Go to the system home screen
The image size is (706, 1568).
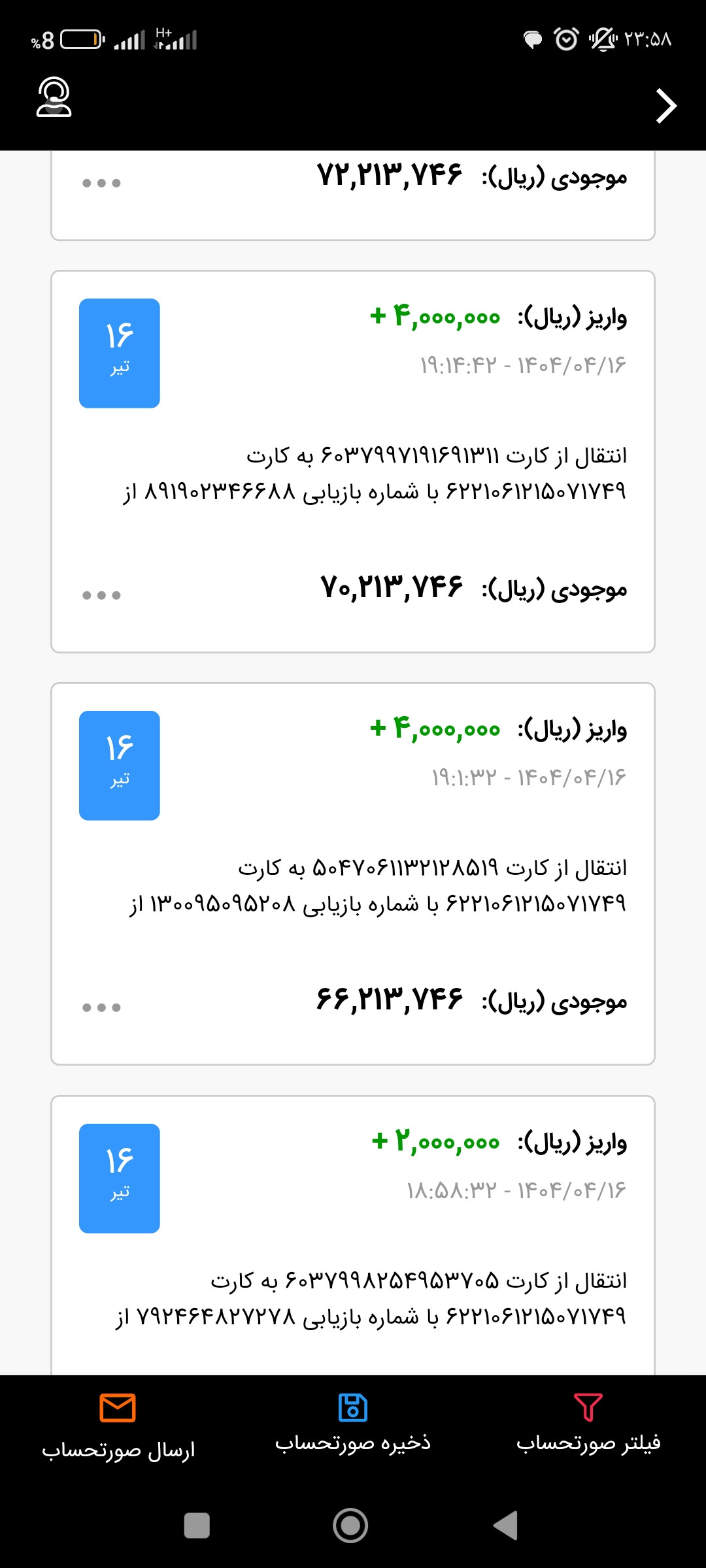click(350, 1526)
